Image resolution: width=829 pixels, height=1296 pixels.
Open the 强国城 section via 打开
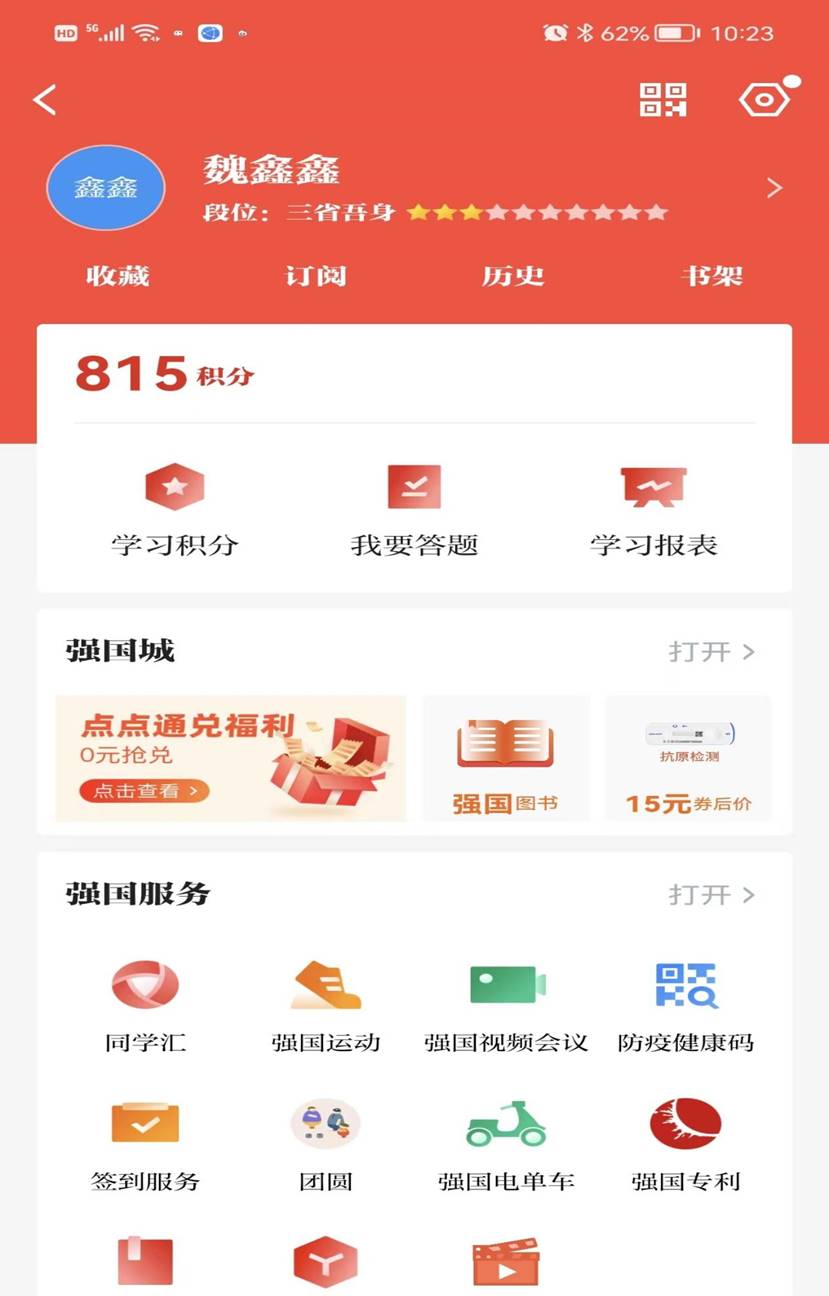pos(711,652)
